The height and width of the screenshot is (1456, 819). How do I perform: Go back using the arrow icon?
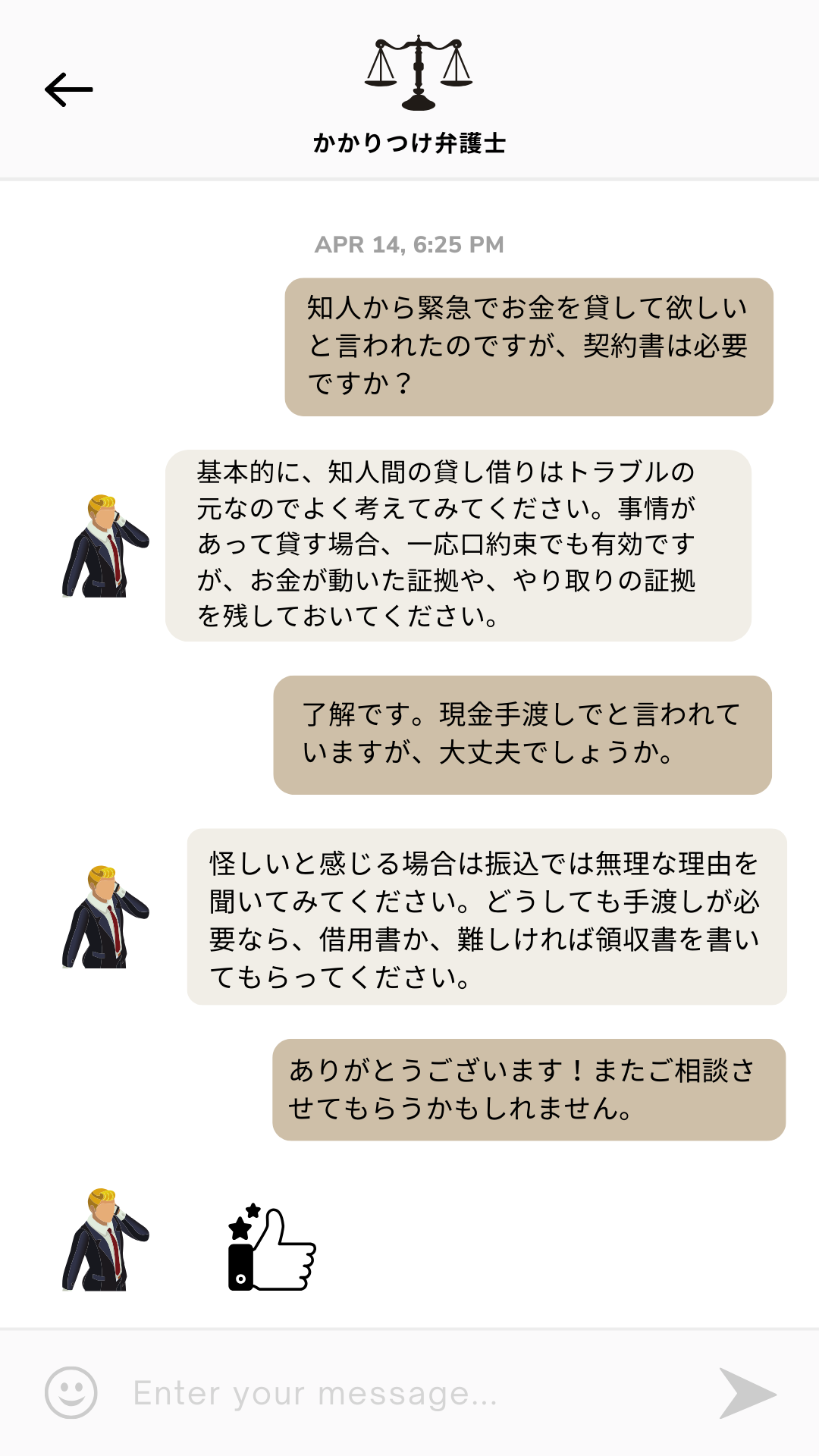[x=69, y=89]
